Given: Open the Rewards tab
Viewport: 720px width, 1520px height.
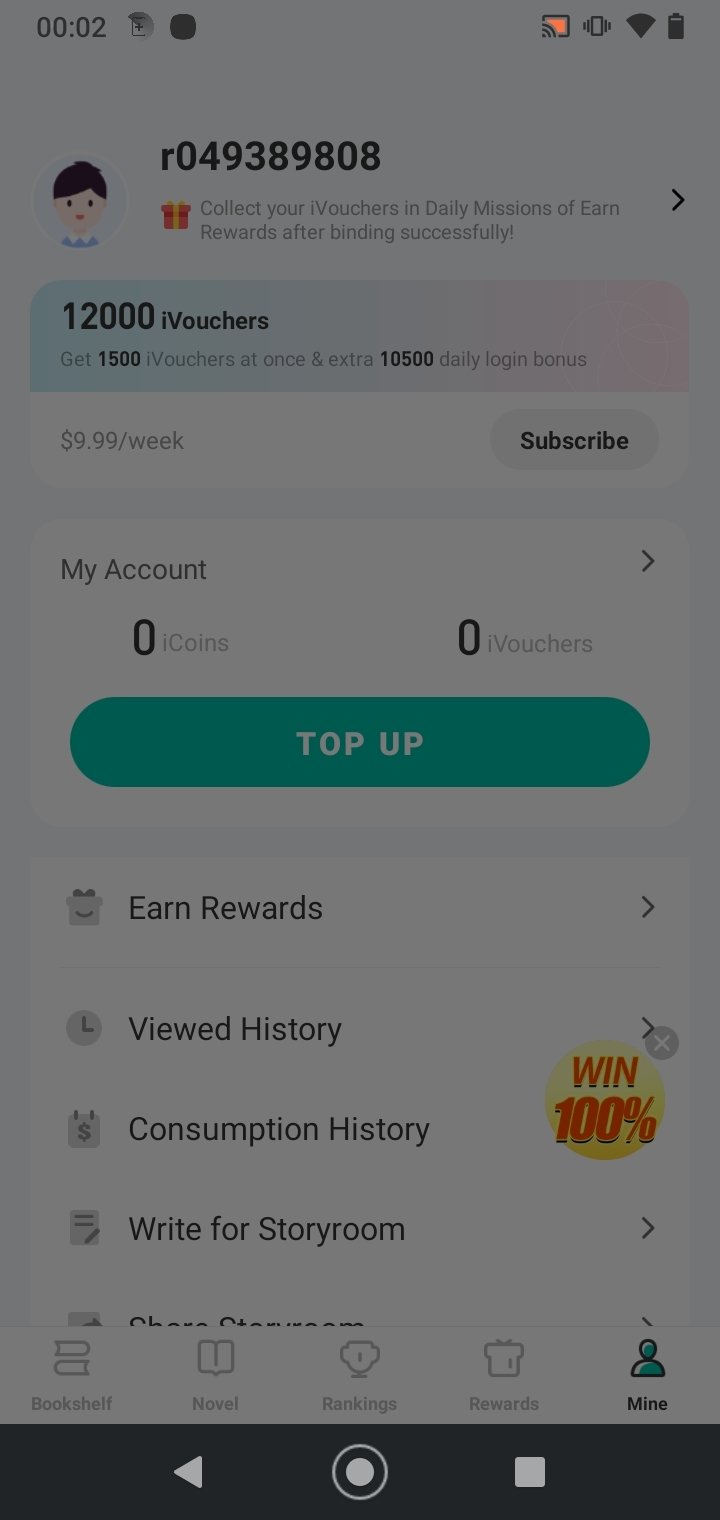Looking at the screenshot, I should [503, 1375].
